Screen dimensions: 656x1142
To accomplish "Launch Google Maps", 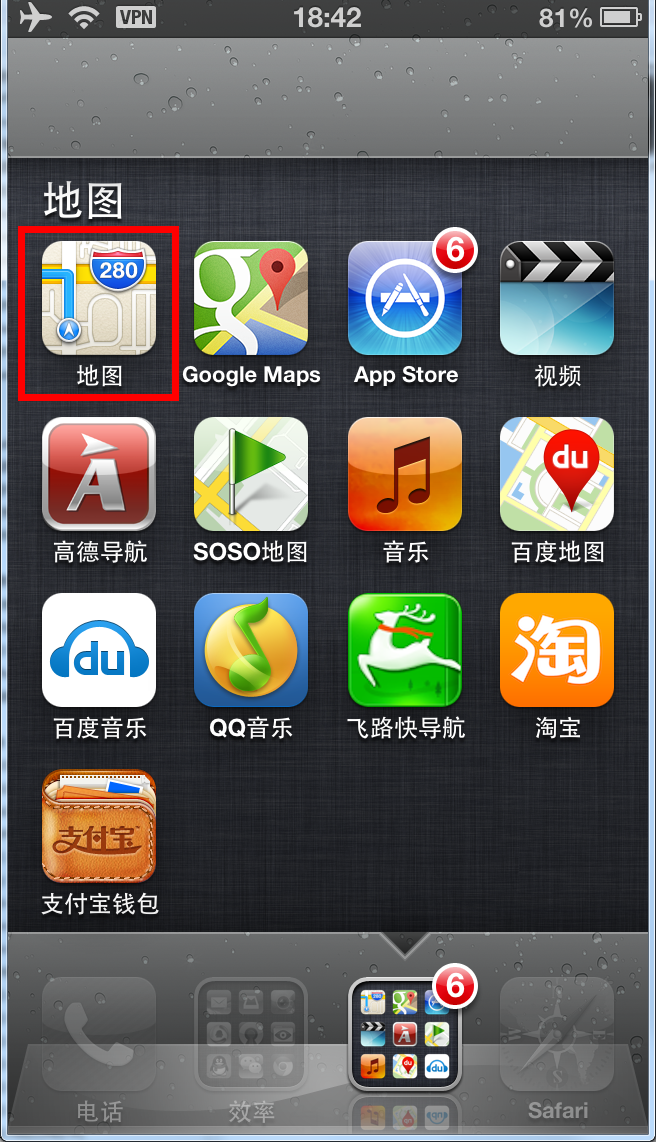I will click(x=251, y=299).
